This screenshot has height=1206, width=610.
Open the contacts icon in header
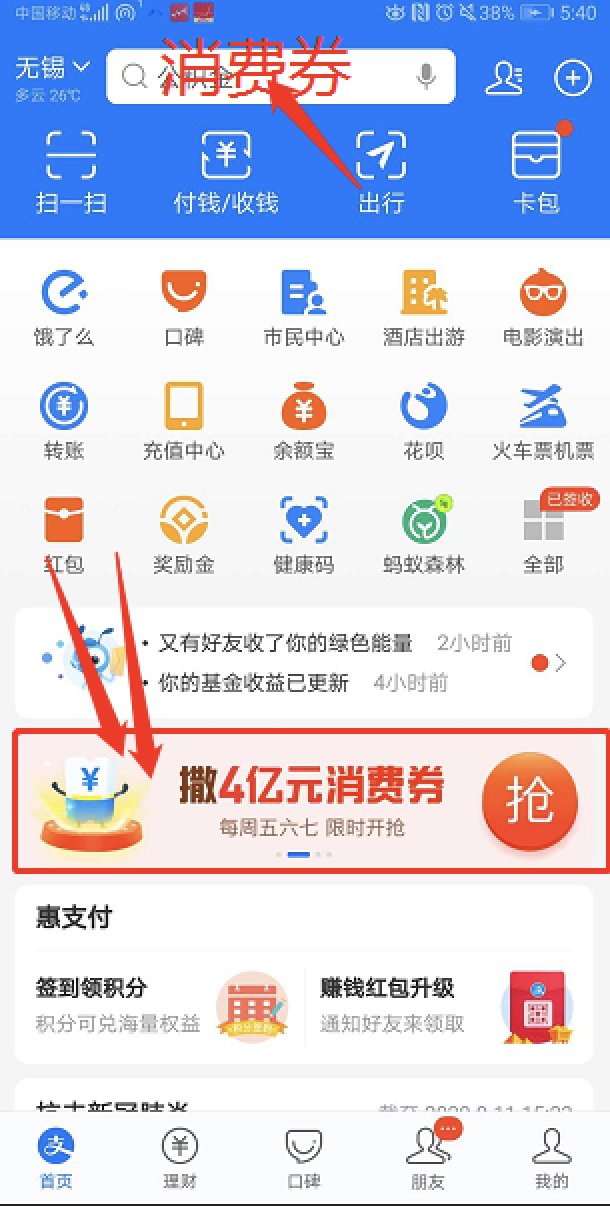click(504, 78)
